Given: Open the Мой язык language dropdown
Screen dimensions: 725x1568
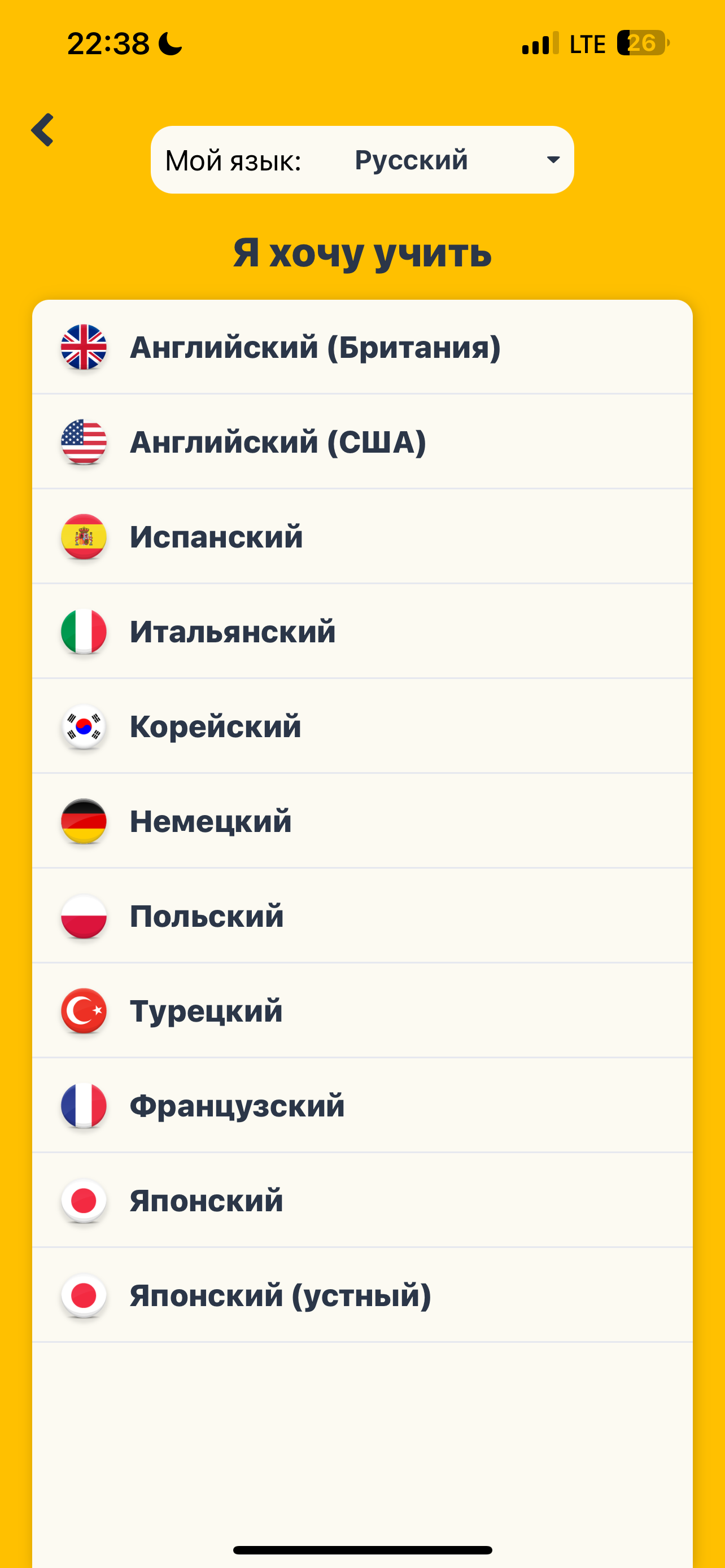Looking at the screenshot, I should click(x=362, y=160).
